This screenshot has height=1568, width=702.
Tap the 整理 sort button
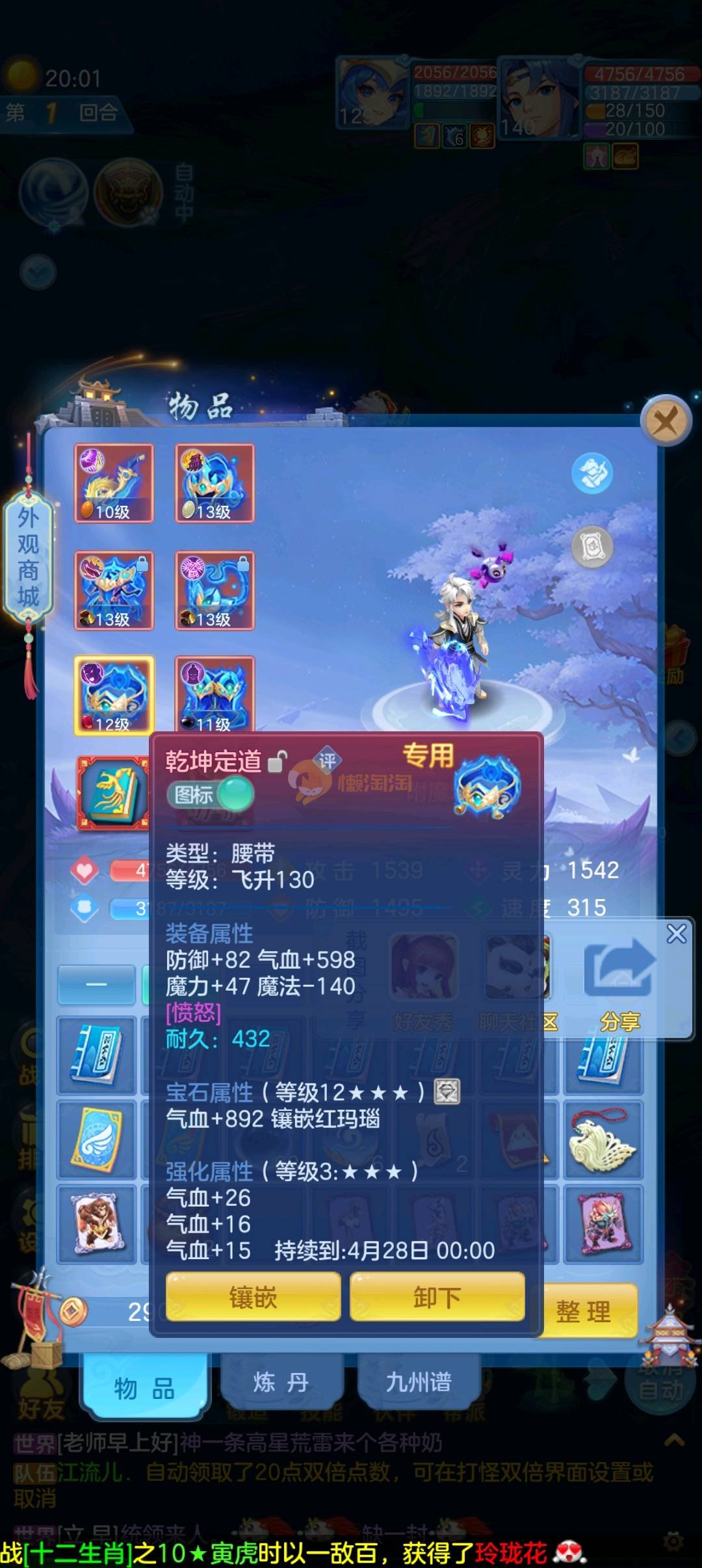(583, 1312)
